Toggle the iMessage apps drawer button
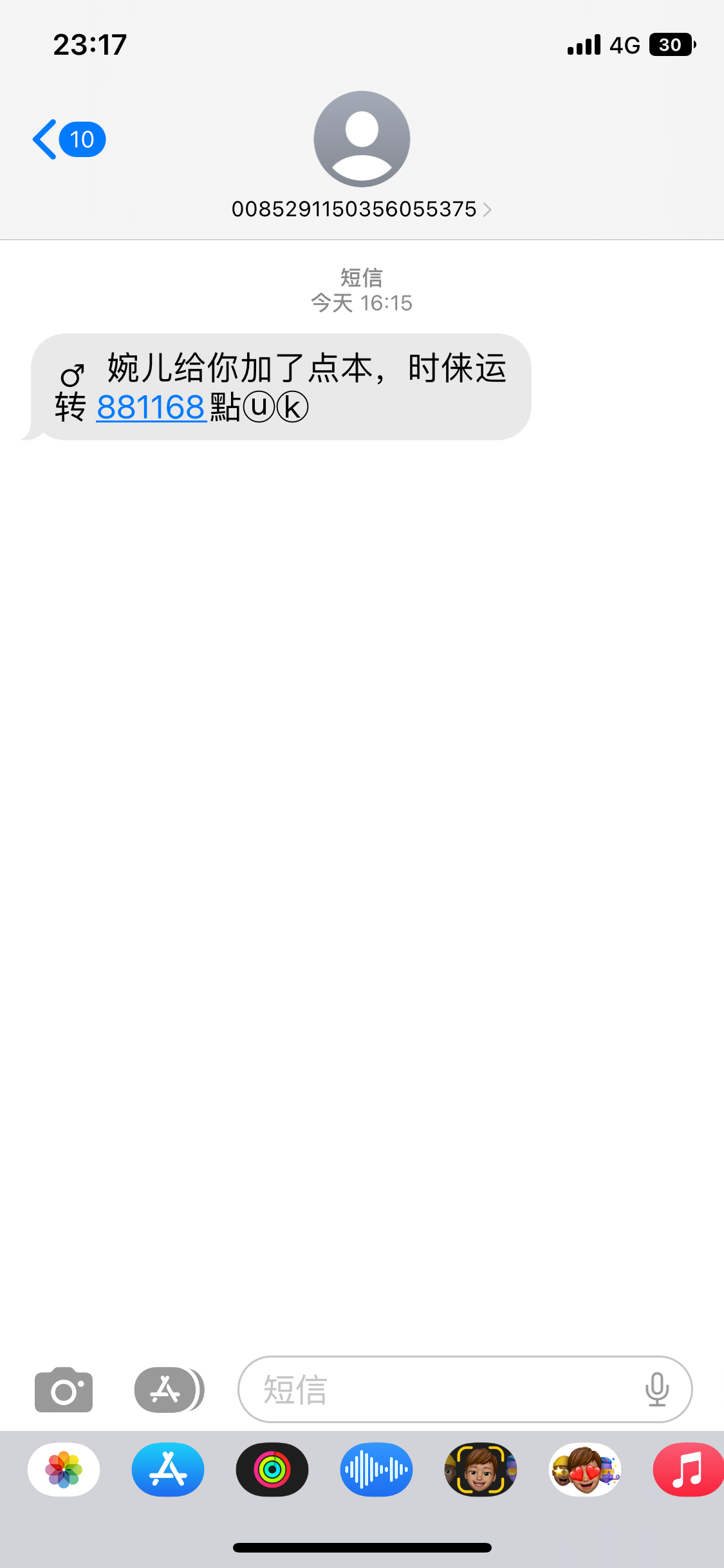This screenshot has height=1568, width=724. click(167, 1389)
